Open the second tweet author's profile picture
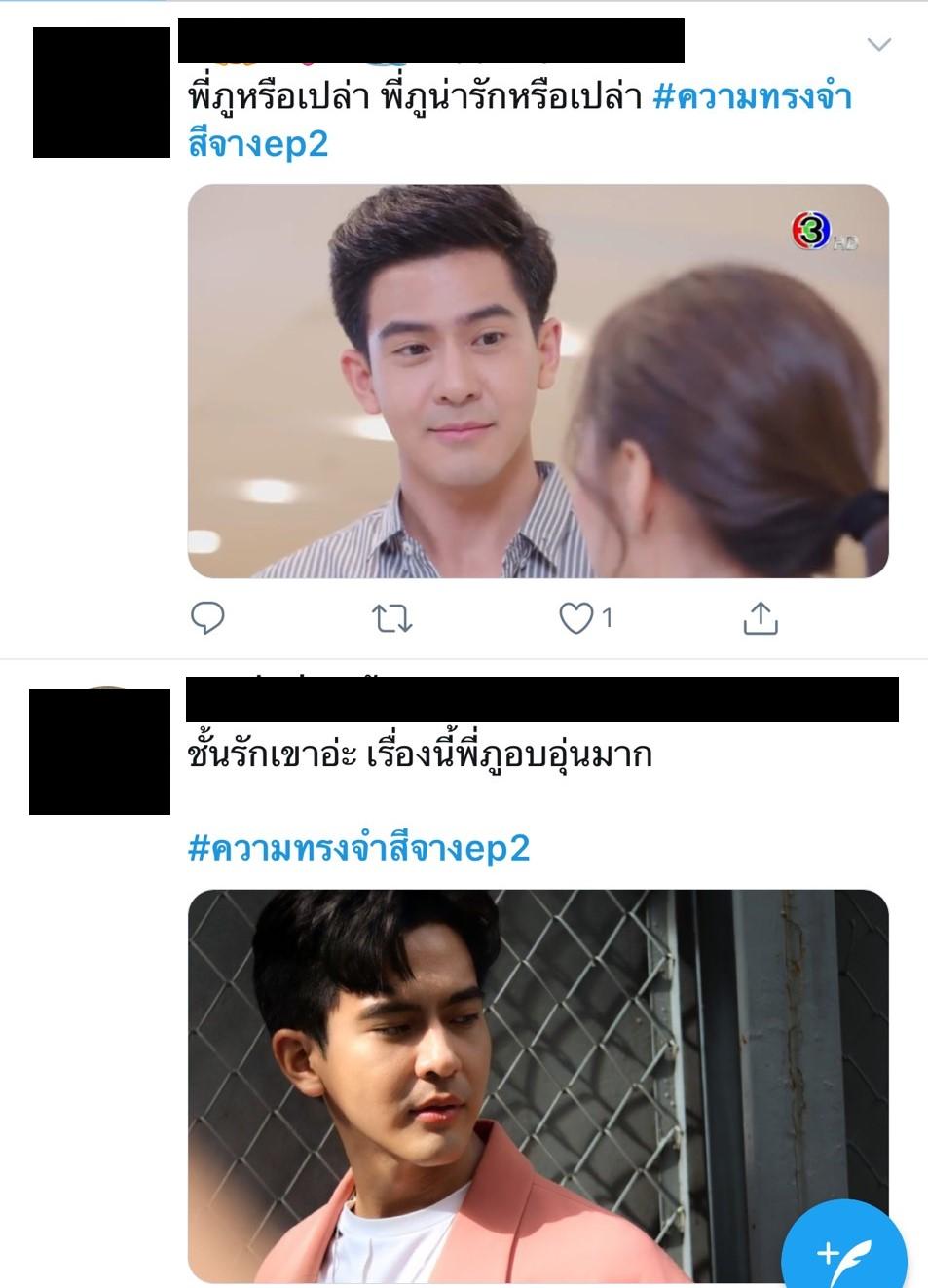Image resolution: width=928 pixels, height=1288 pixels. [x=99, y=751]
